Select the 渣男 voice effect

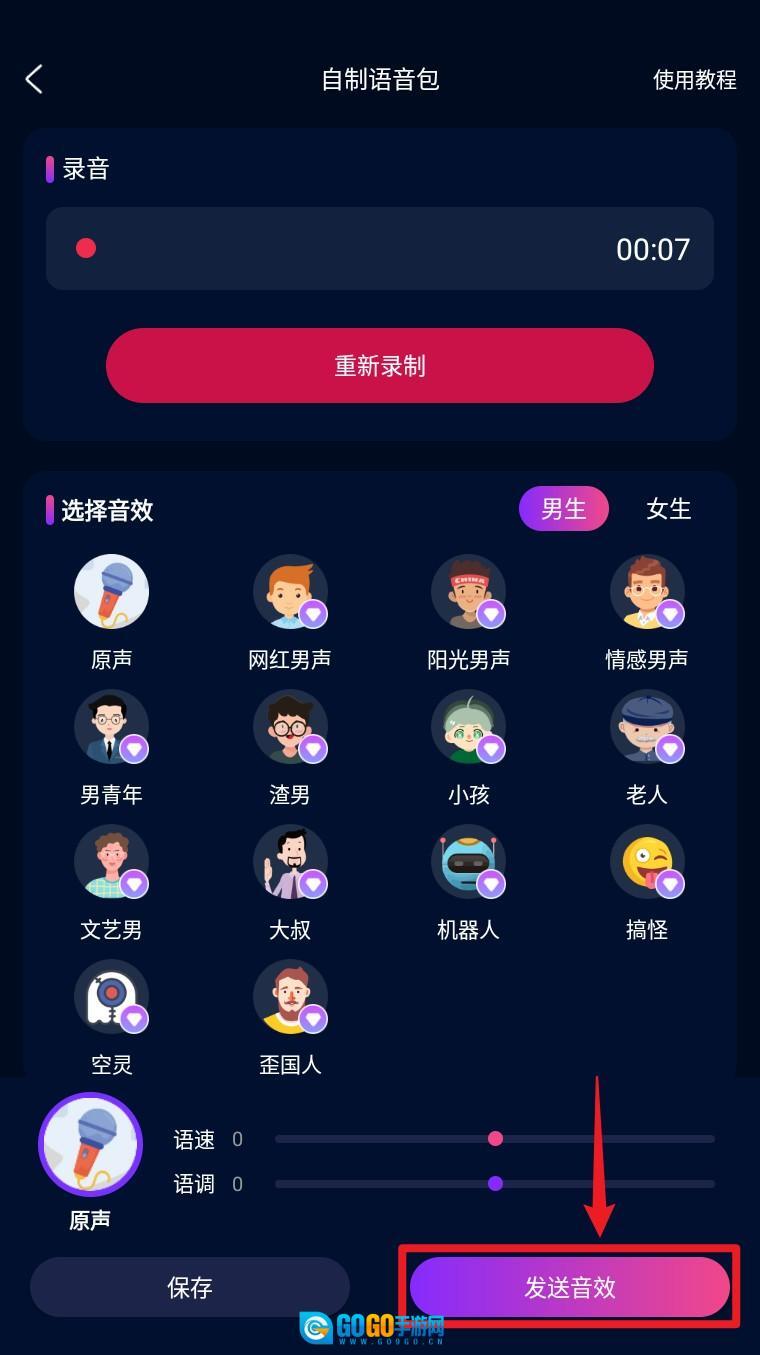pos(290,727)
